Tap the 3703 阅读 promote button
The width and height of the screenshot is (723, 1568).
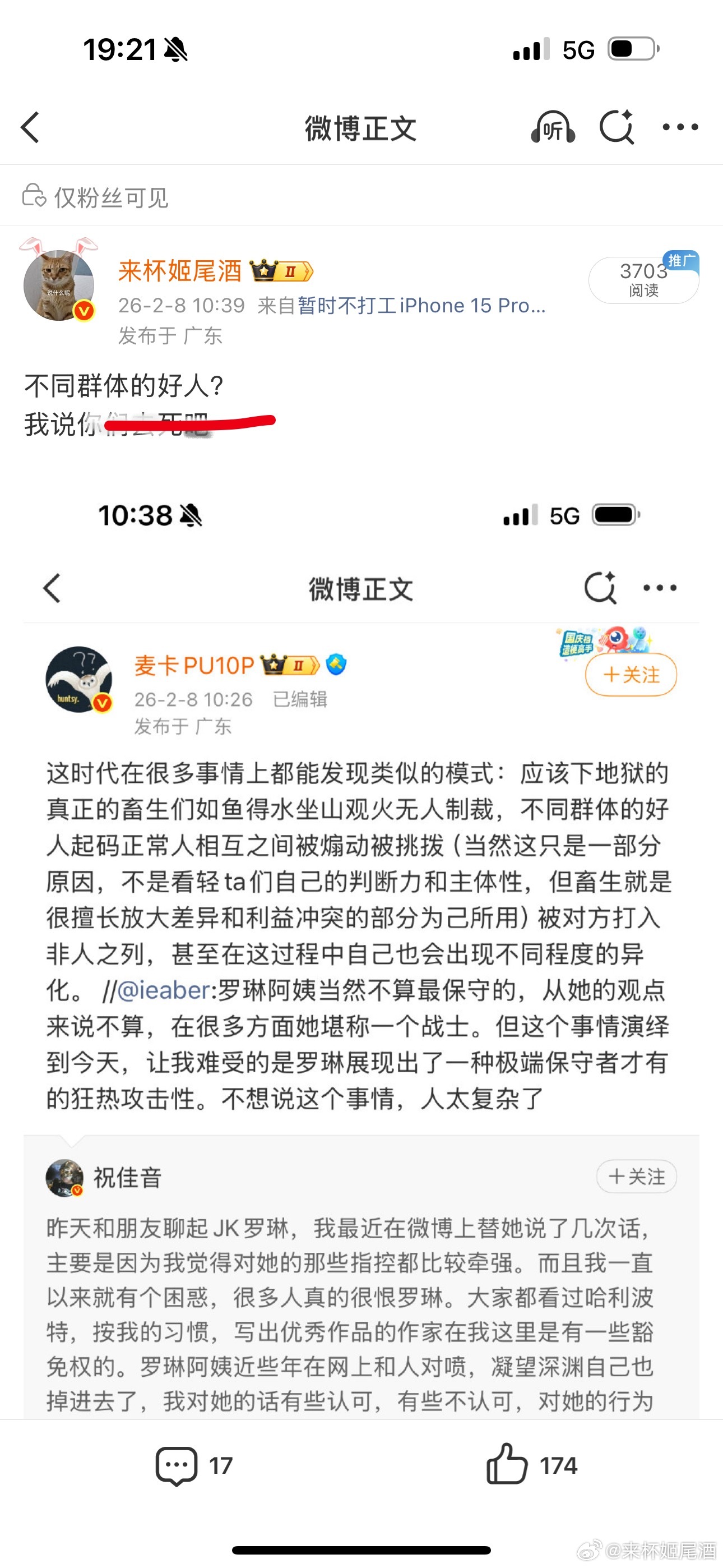[x=643, y=280]
